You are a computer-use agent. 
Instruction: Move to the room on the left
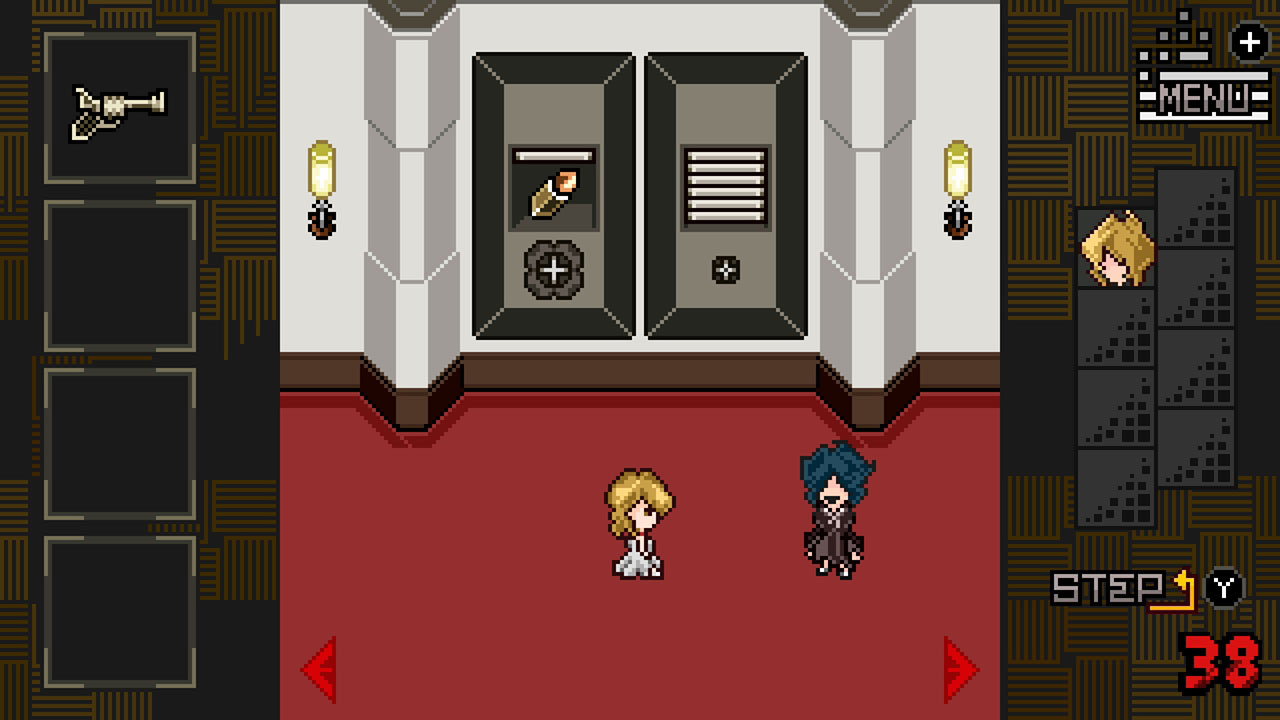click(x=320, y=668)
